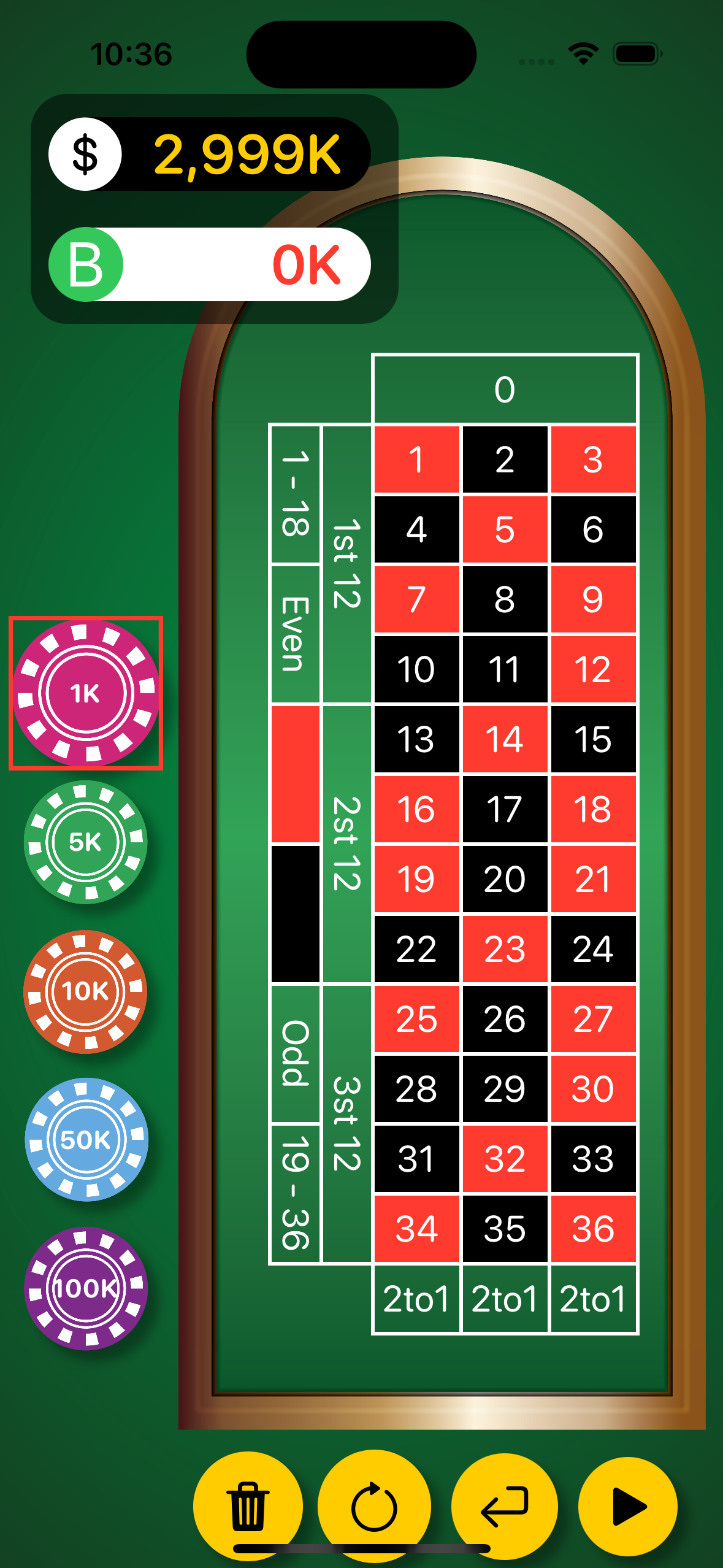
Task: Repeat the last bet
Action: (374, 1506)
